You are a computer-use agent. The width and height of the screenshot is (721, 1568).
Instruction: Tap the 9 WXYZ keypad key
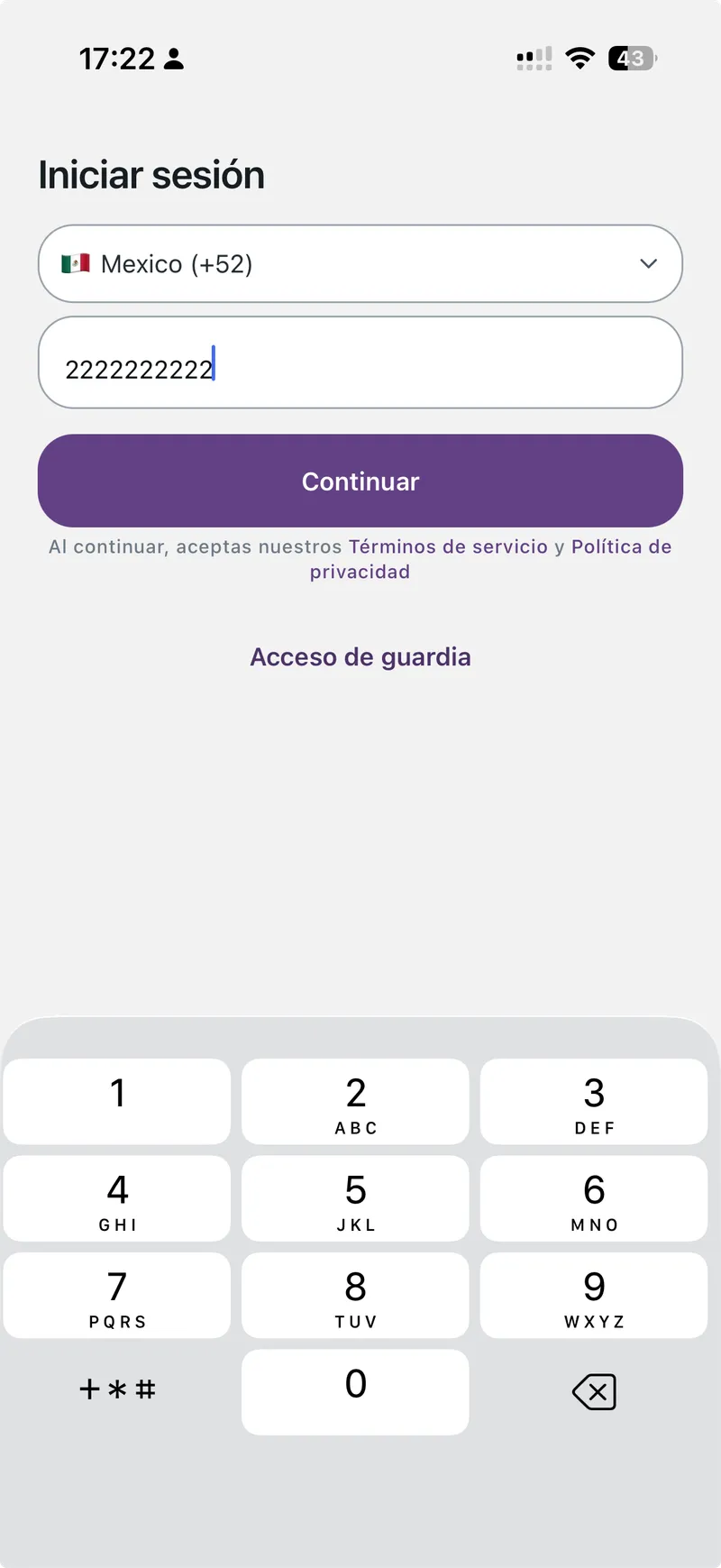click(594, 1296)
